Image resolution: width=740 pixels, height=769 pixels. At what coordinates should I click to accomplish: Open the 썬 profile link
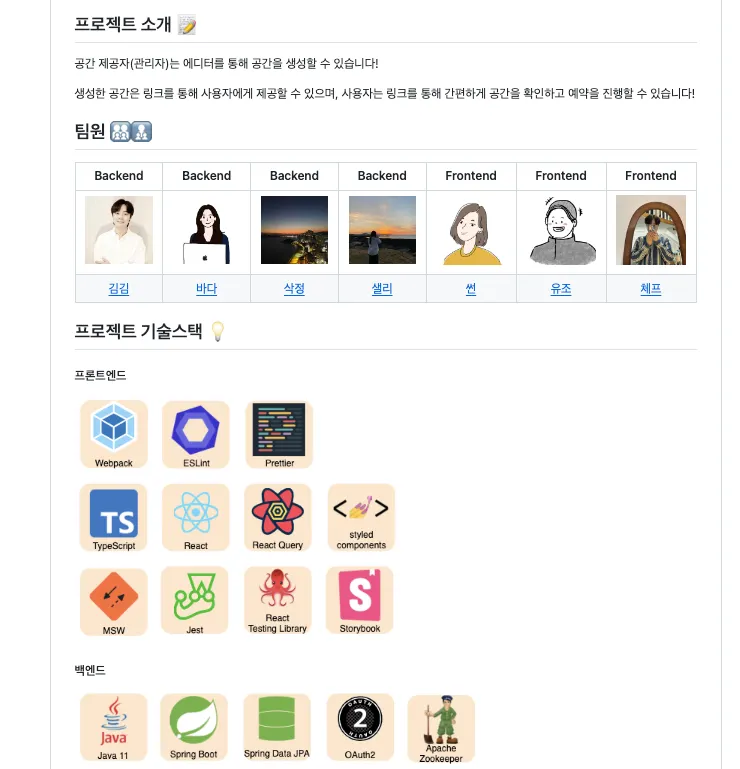pos(471,289)
